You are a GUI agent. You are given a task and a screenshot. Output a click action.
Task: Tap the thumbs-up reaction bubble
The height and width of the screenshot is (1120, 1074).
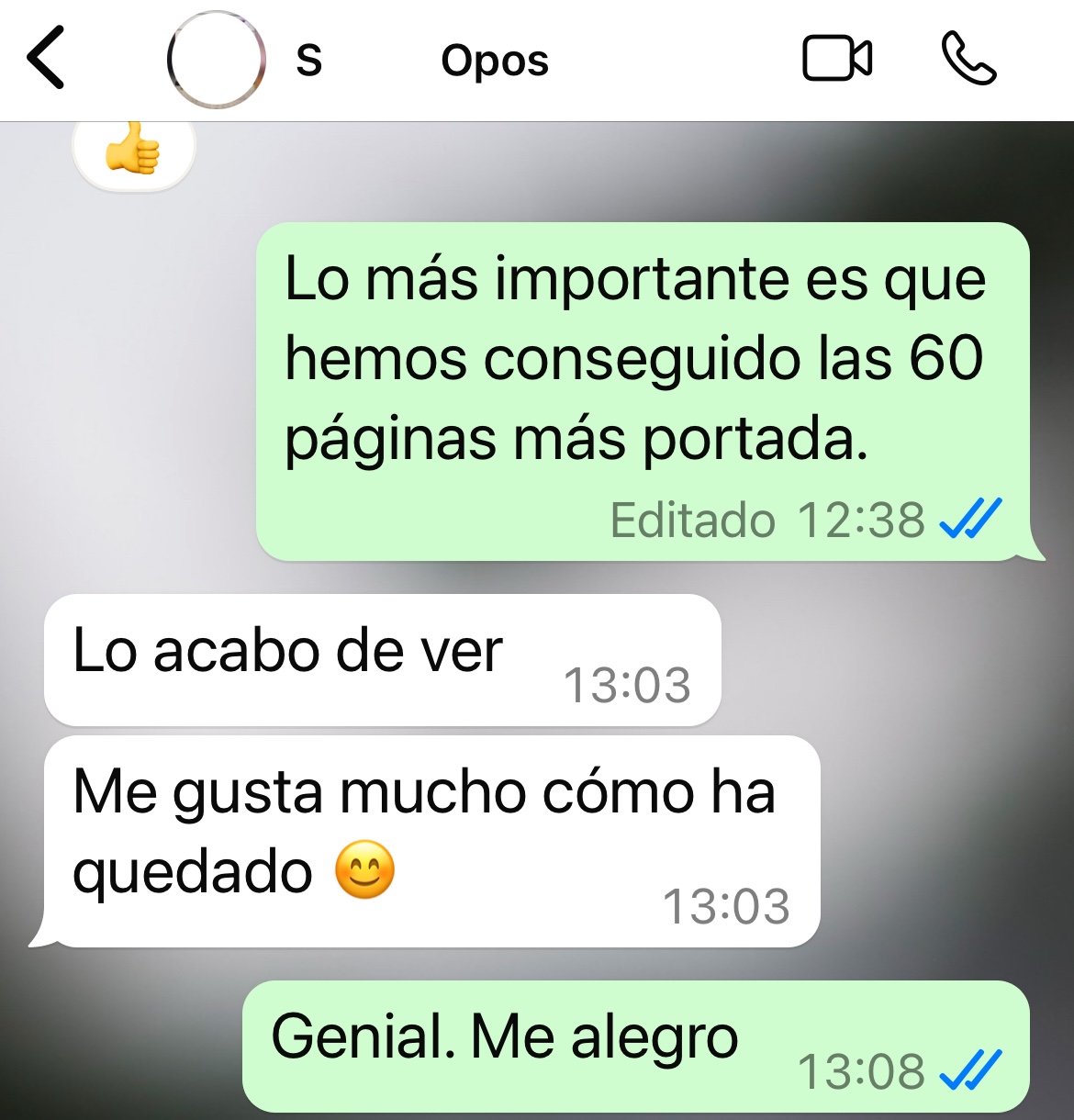(x=134, y=151)
